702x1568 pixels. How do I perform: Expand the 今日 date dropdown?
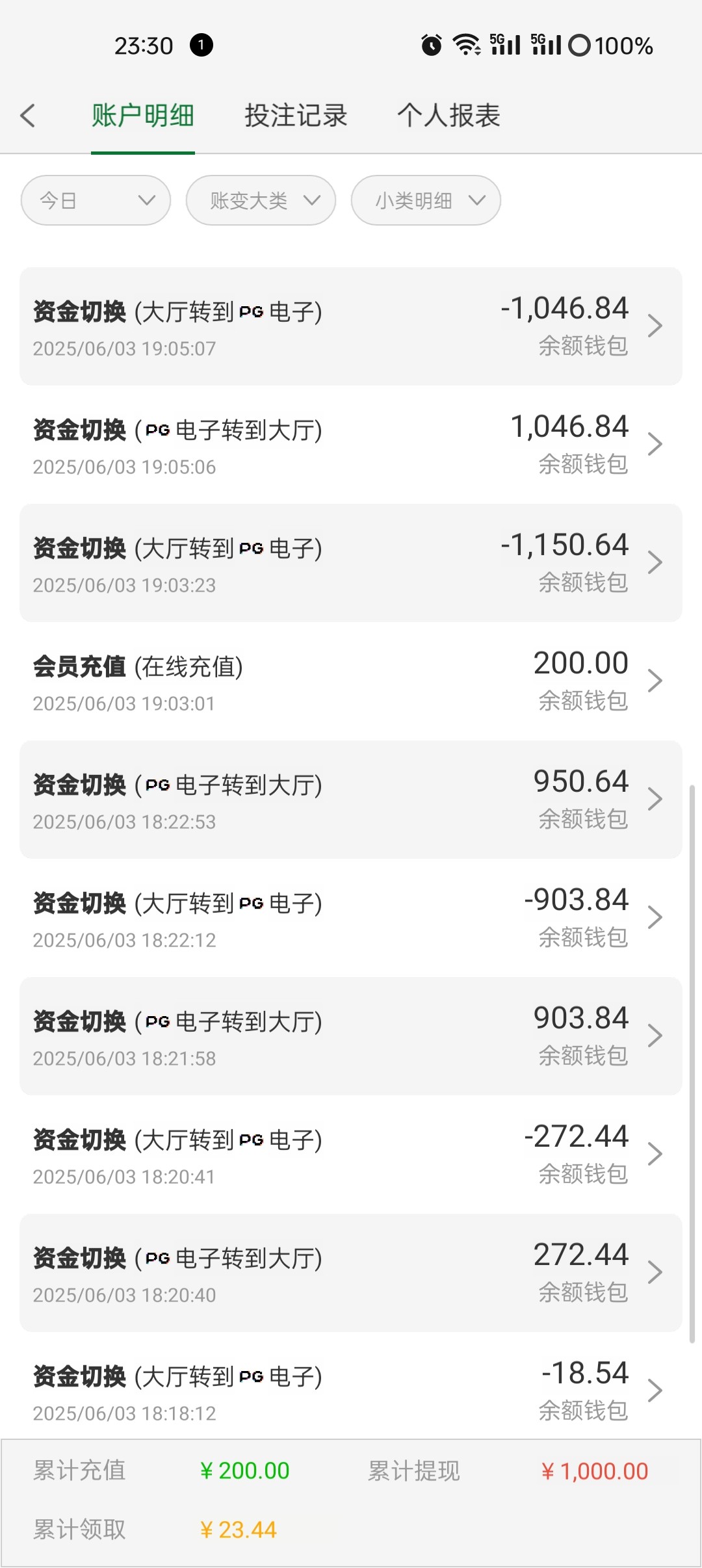96,200
